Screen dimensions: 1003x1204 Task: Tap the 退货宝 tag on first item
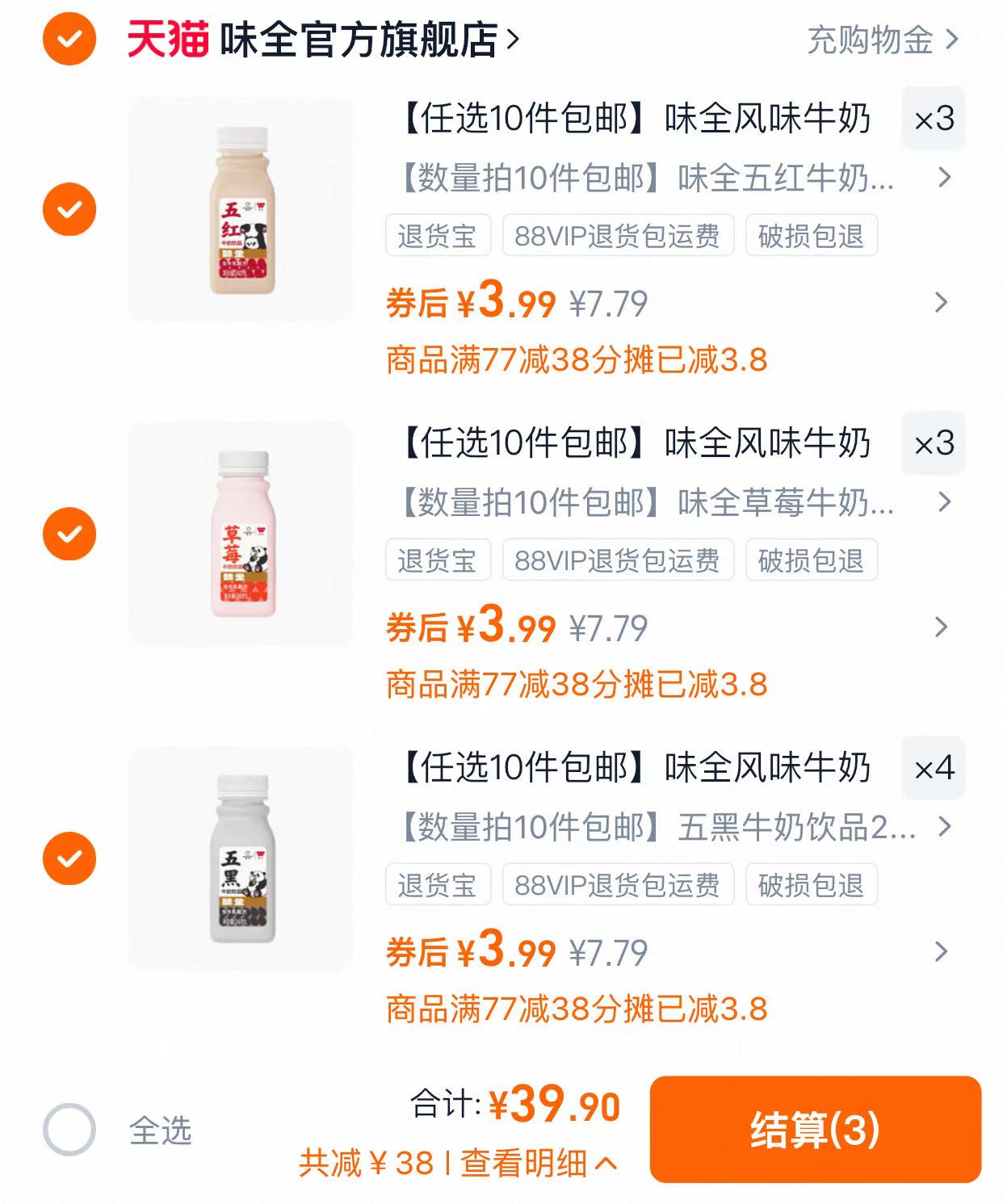coord(438,235)
